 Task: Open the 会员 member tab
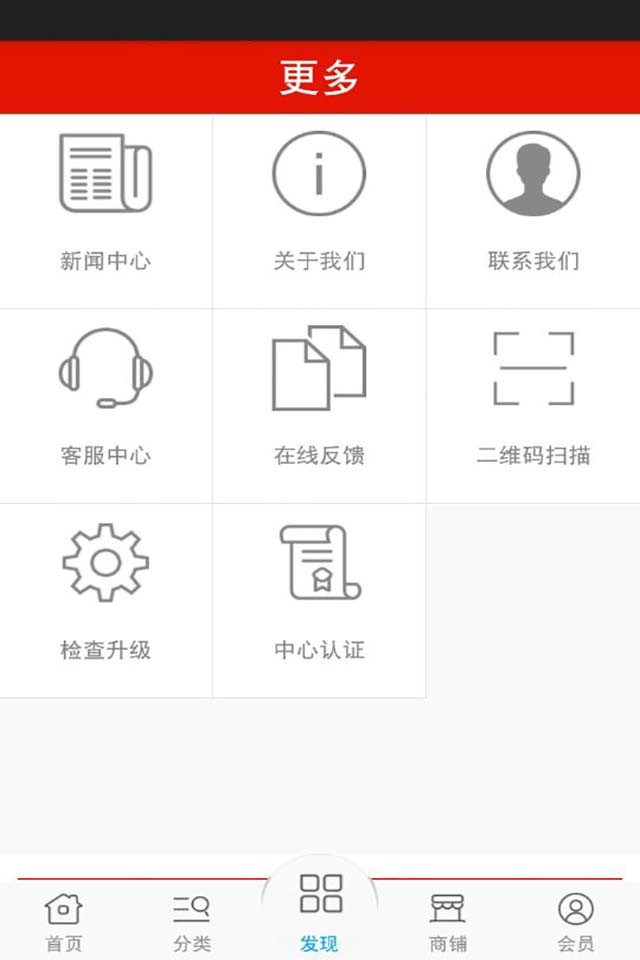(576, 922)
